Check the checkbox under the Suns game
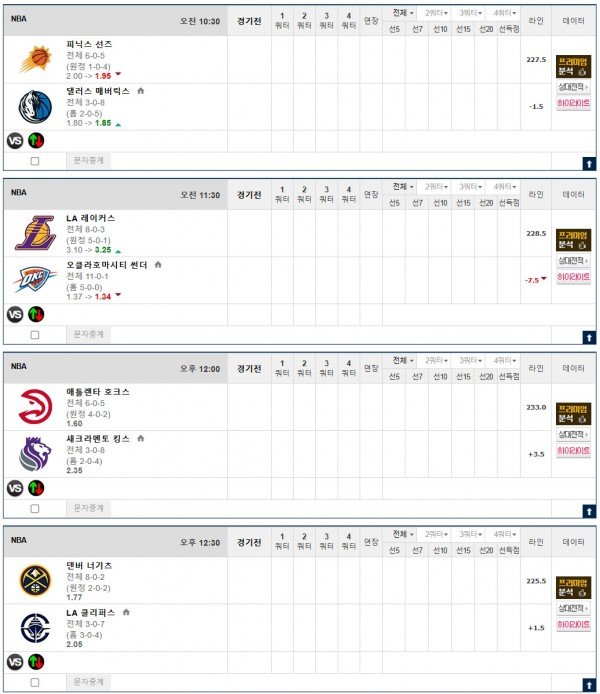 pyautogui.click(x=35, y=160)
